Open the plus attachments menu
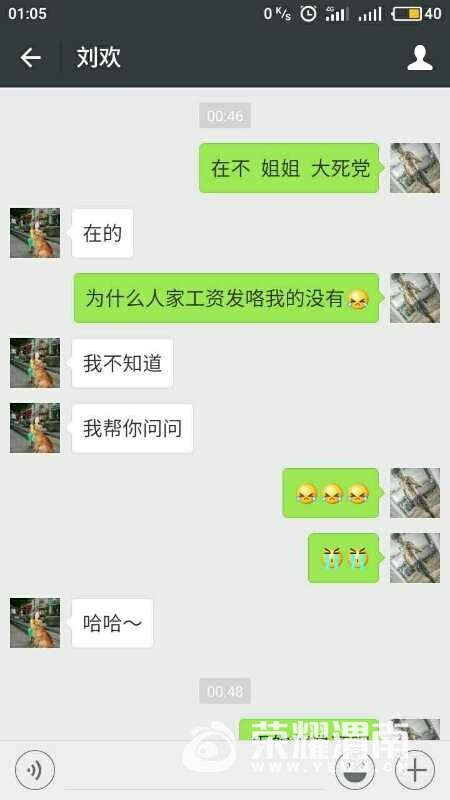The width and height of the screenshot is (450, 800). pos(415,770)
